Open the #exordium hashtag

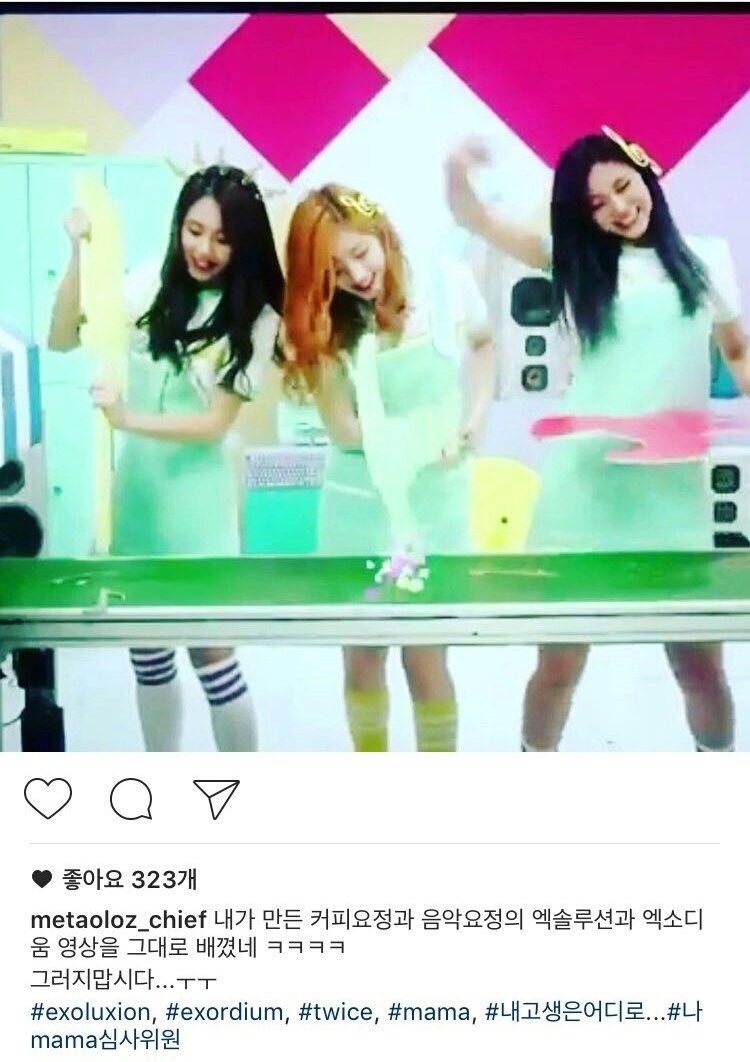click(x=225, y=1012)
